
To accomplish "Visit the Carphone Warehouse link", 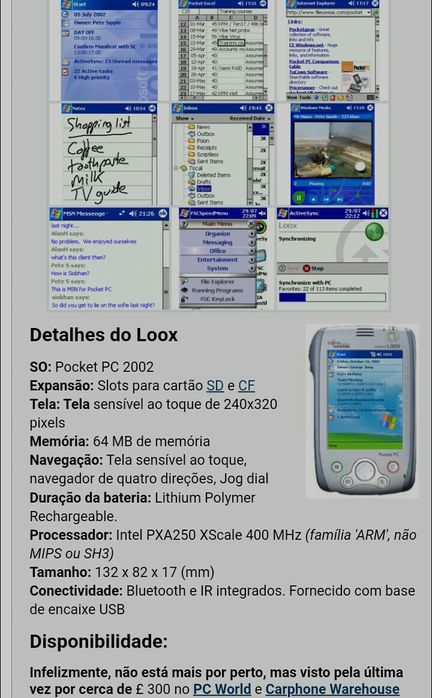I will tap(332, 689).
